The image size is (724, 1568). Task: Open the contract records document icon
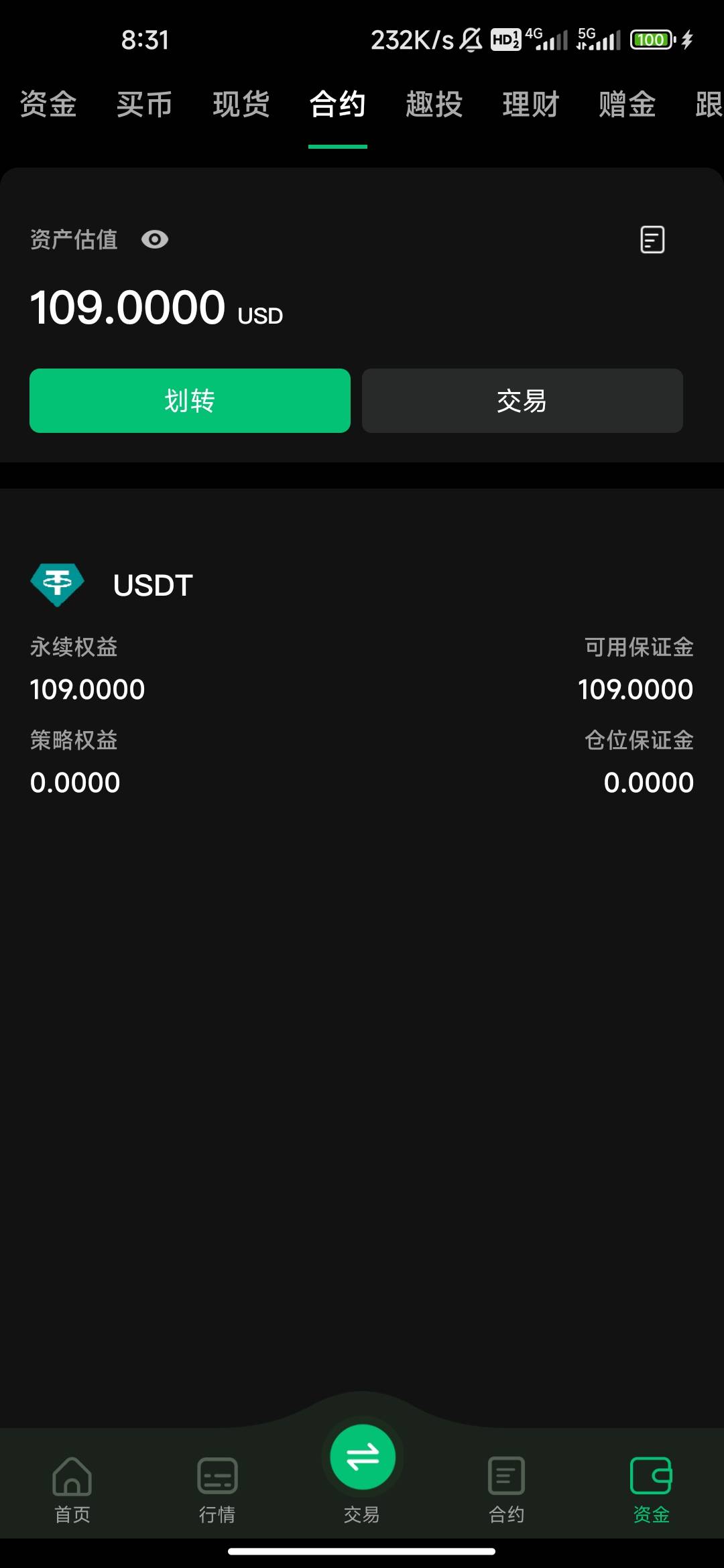(652, 239)
